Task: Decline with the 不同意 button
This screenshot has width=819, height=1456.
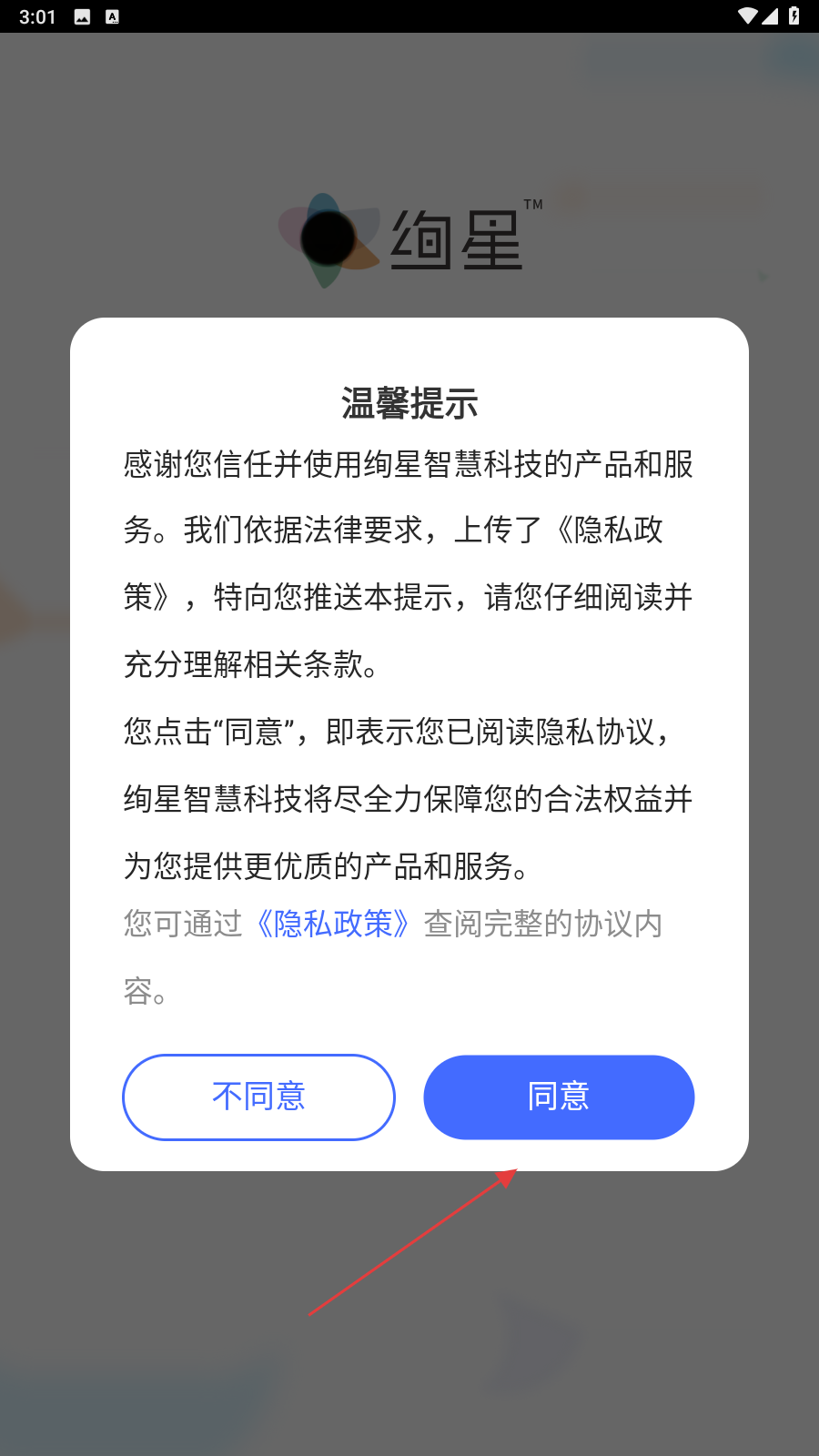Action: coord(258,1097)
